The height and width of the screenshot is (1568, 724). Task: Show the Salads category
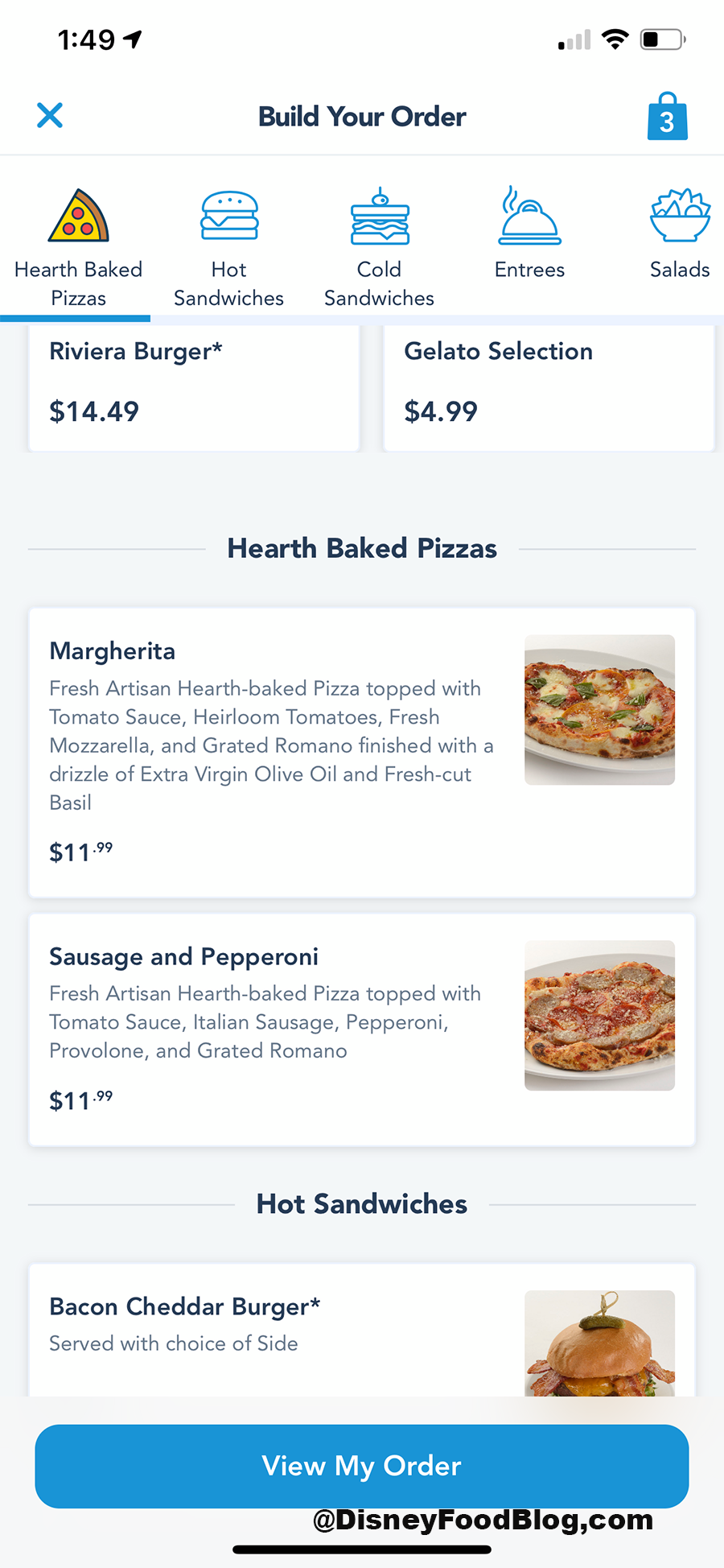680,234
